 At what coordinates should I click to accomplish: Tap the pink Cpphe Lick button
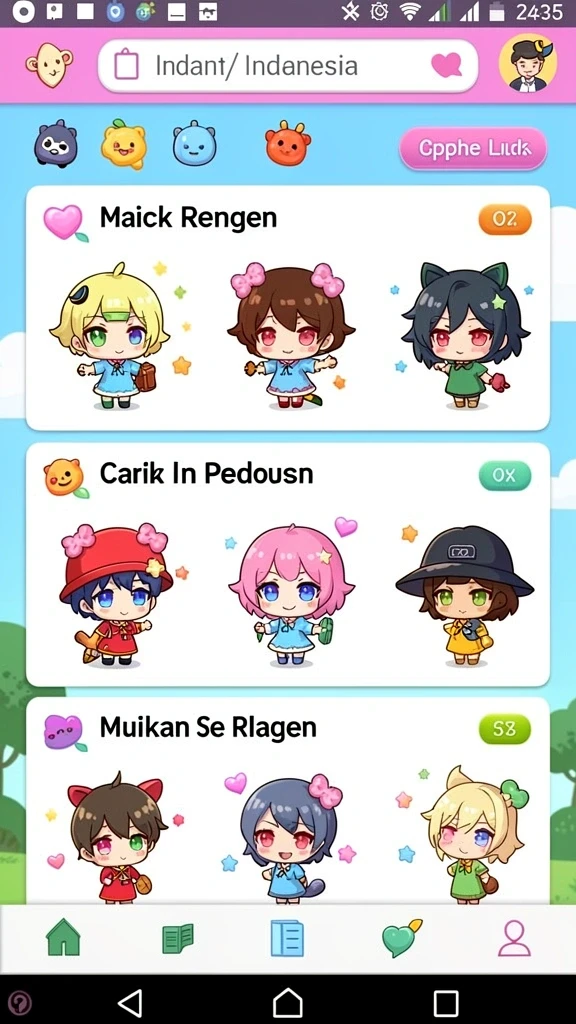click(473, 148)
